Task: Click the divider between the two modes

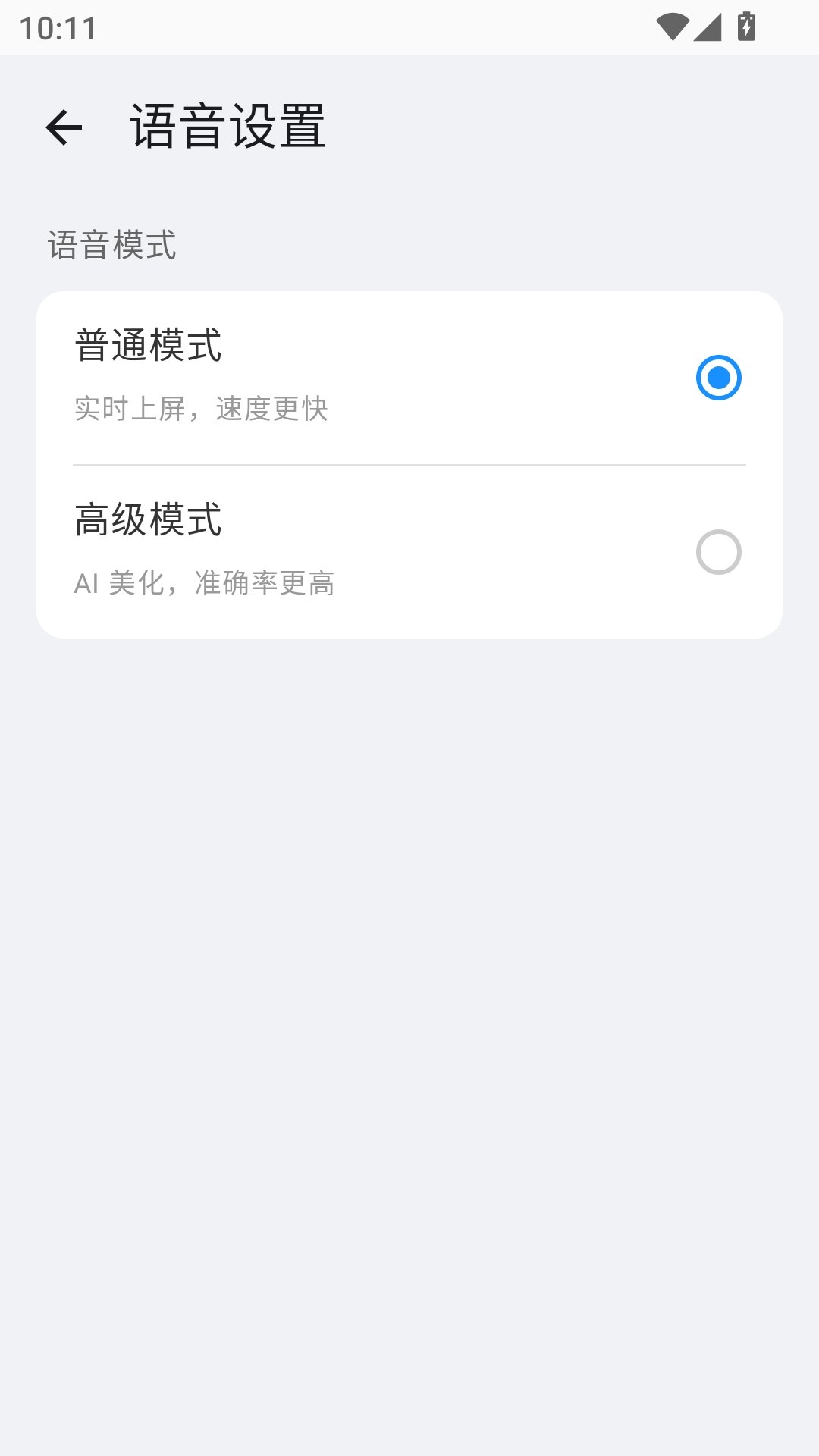Action: point(409,464)
